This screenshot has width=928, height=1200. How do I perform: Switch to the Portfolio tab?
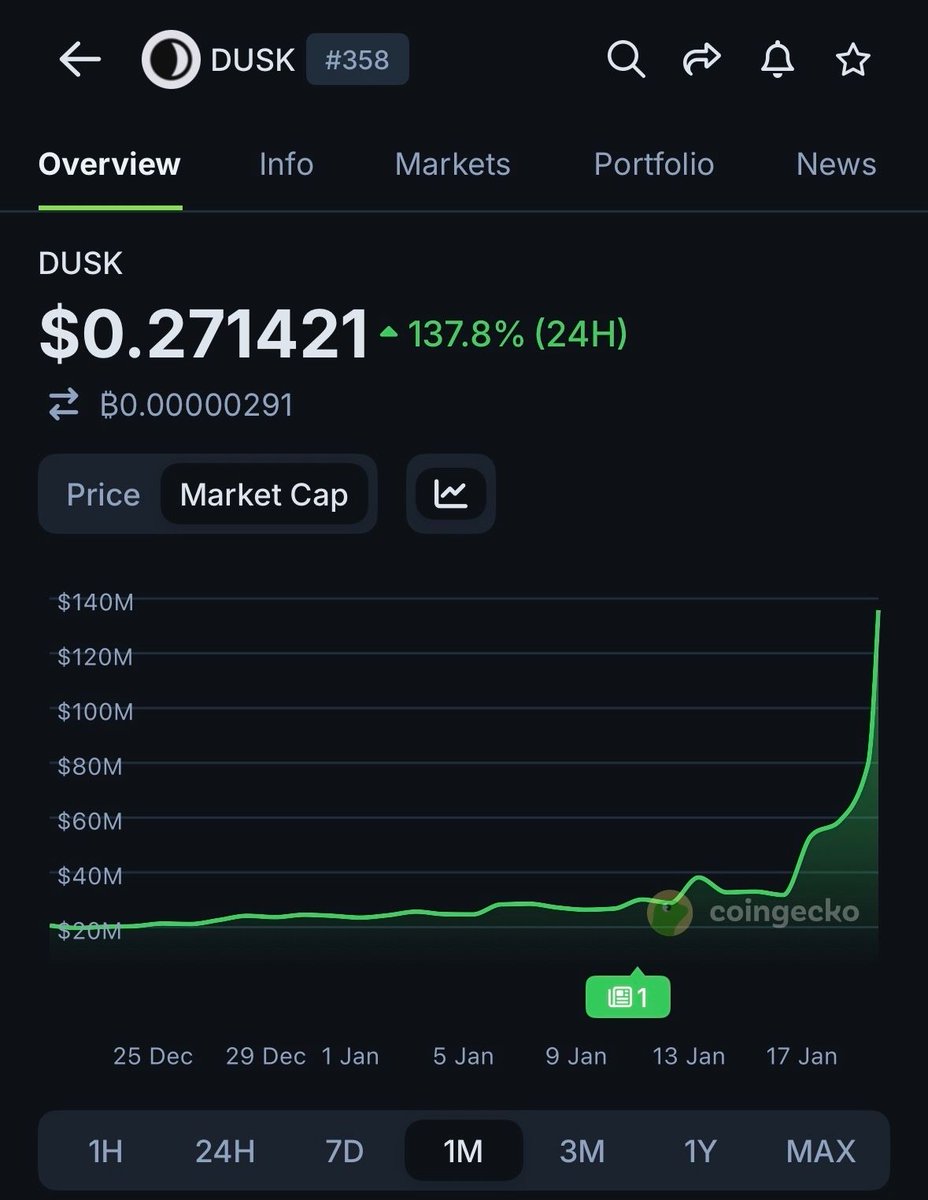(654, 164)
